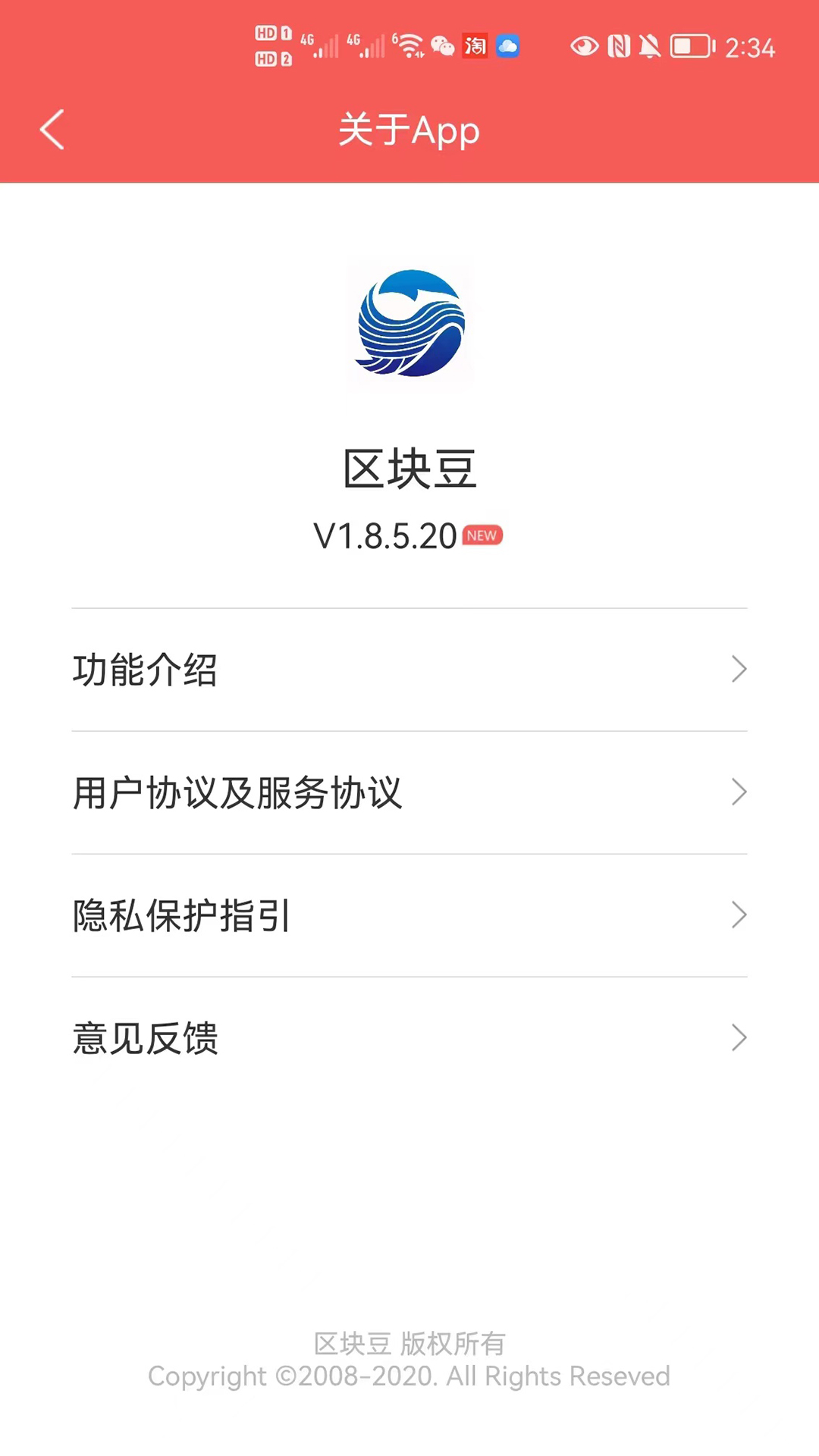Screen dimensions: 819x1456
Task: Open 意见反馈 to send feedback
Action: pyautogui.click(x=409, y=1038)
